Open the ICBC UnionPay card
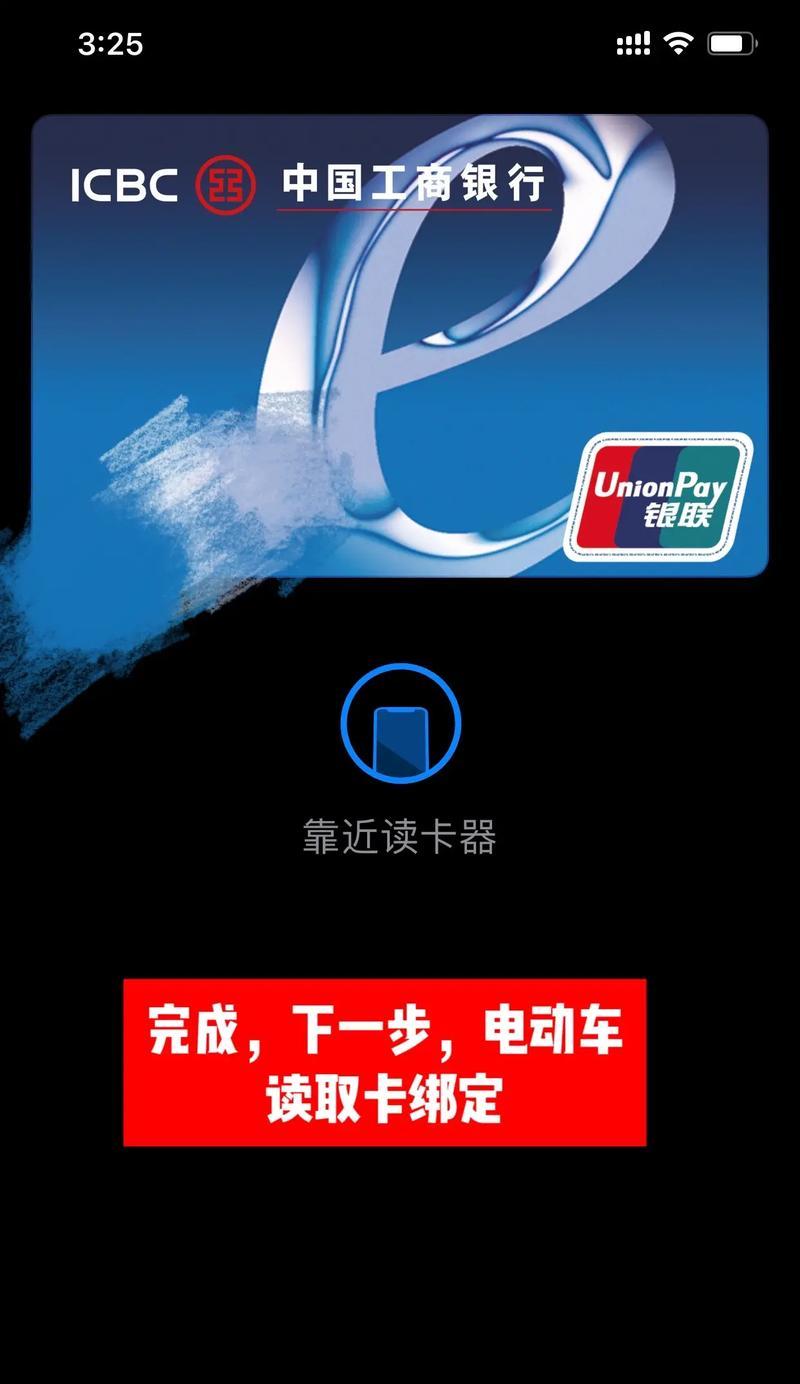This screenshot has height=1384, width=800. [x=400, y=345]
